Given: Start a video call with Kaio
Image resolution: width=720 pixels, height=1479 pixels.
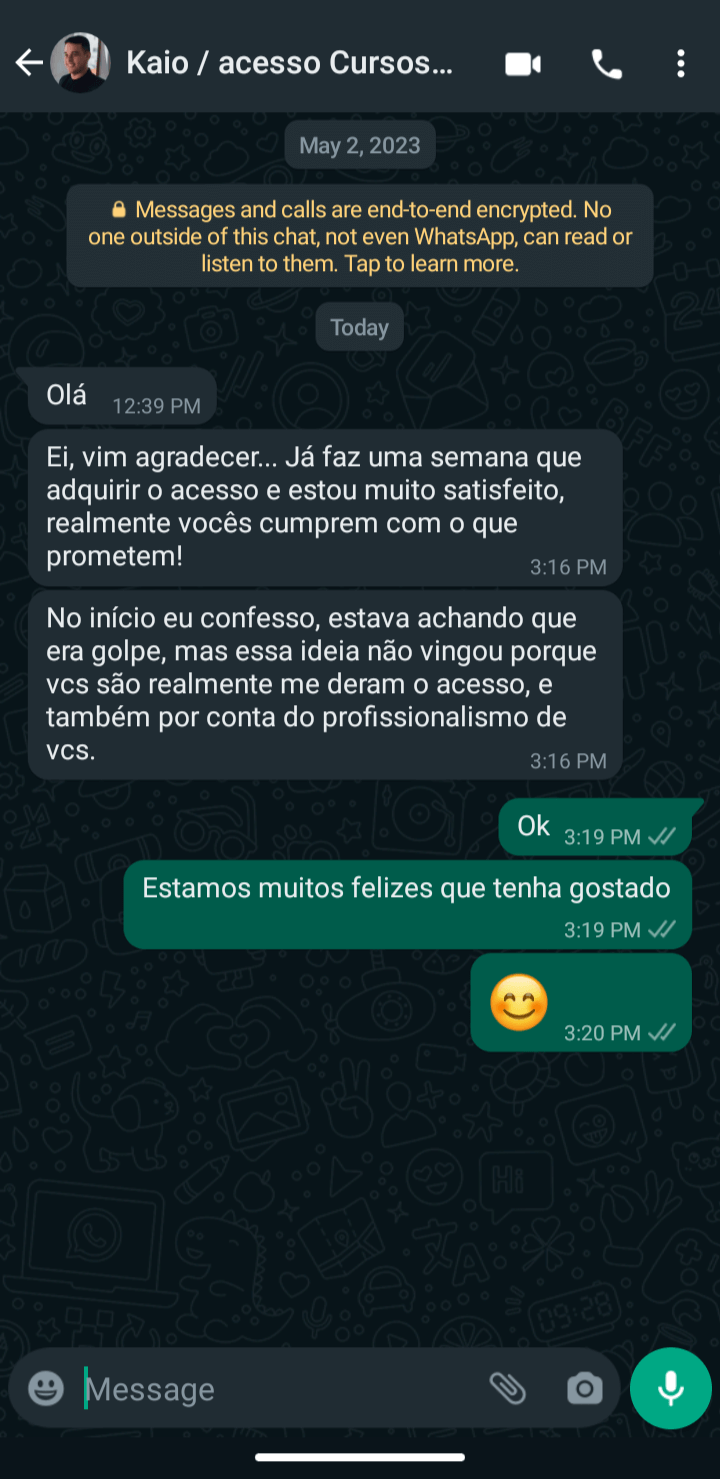Looking at the screenshot, I should click(522, 64).
